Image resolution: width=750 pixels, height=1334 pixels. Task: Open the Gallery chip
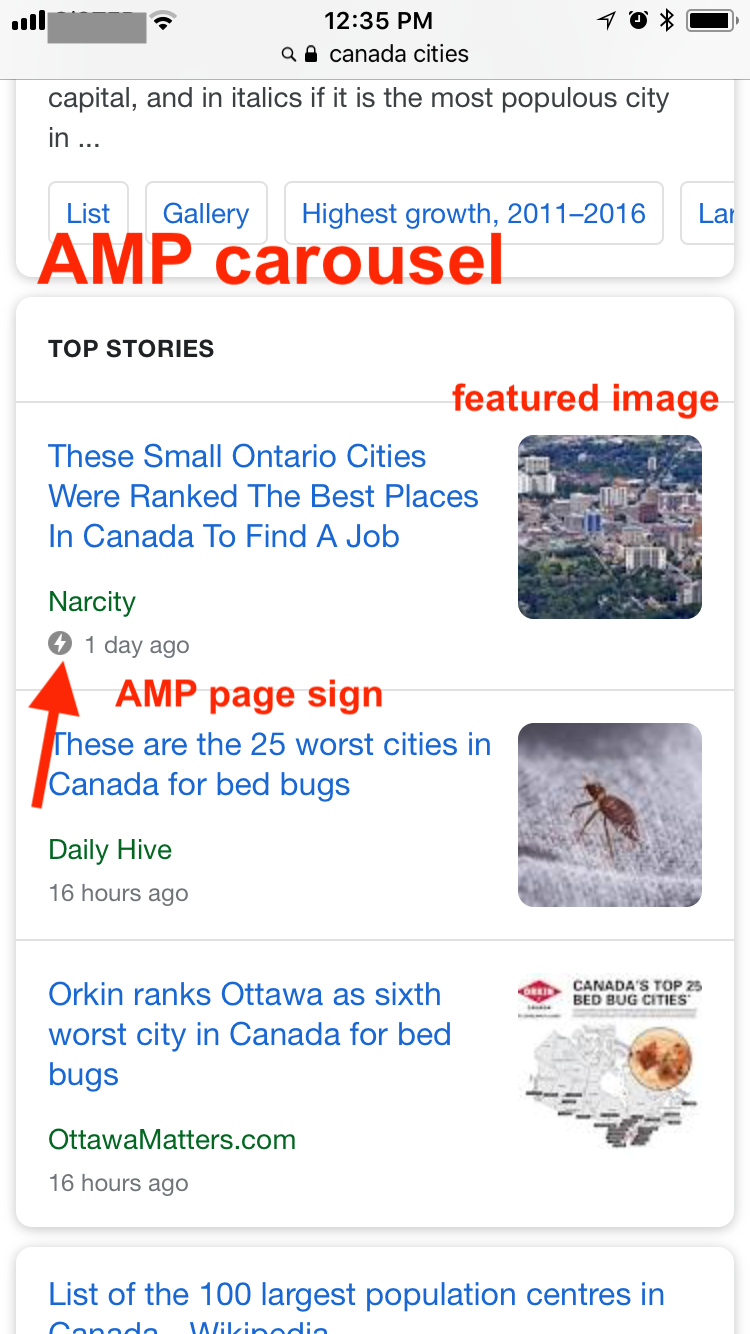(206, 213)
